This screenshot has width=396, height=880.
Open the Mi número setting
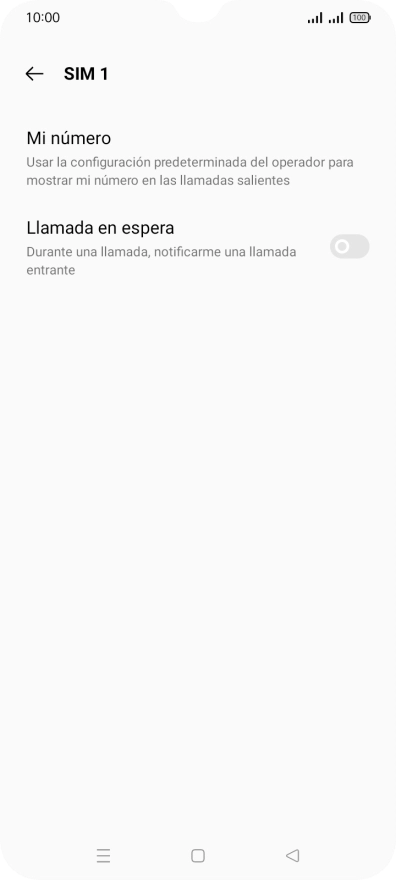coord(198,159)
